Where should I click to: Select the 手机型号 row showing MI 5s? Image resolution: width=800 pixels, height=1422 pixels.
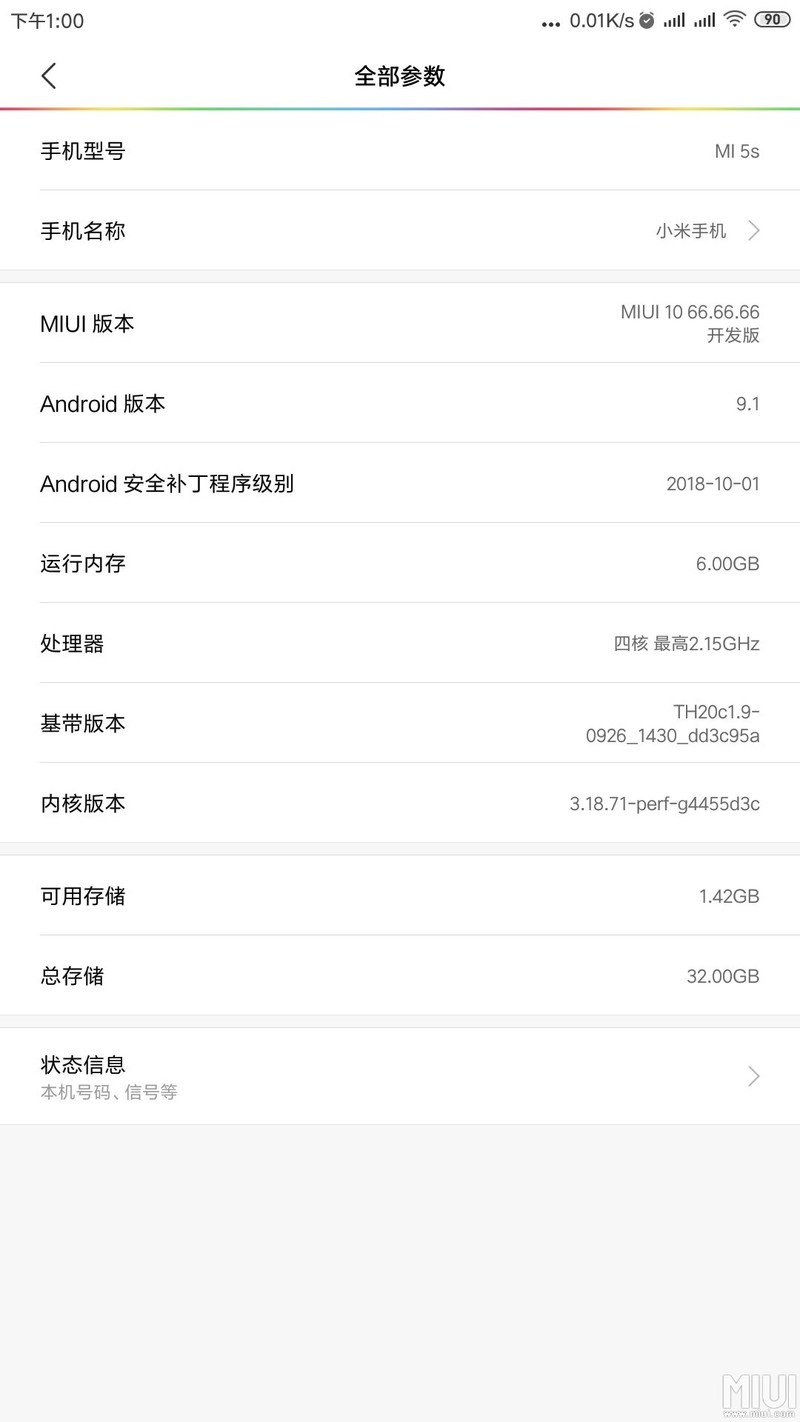[x=400, y=150]
